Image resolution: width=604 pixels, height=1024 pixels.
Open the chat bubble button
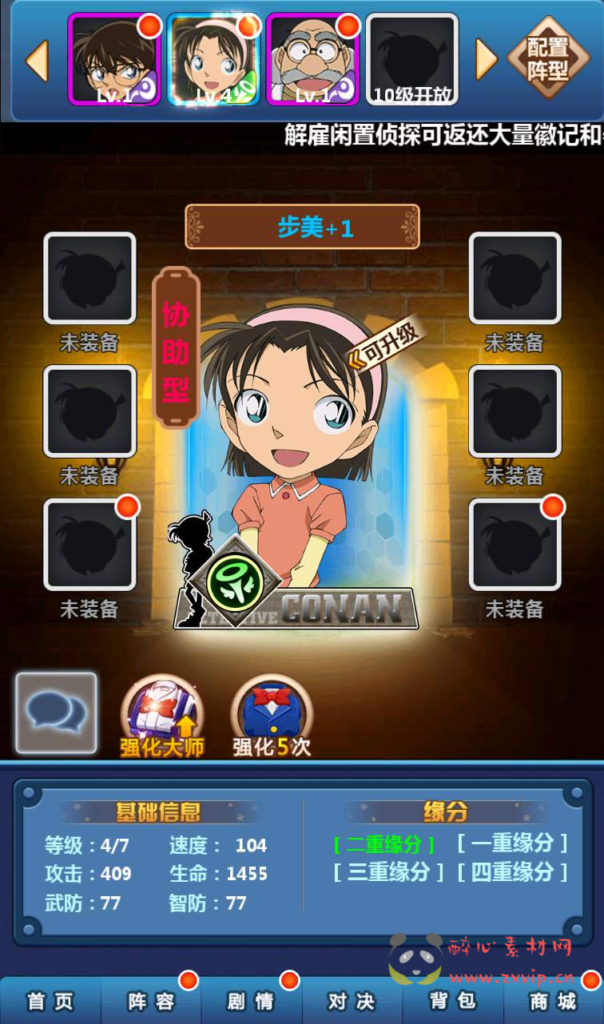pyautogui.click(x=56, y=712)
